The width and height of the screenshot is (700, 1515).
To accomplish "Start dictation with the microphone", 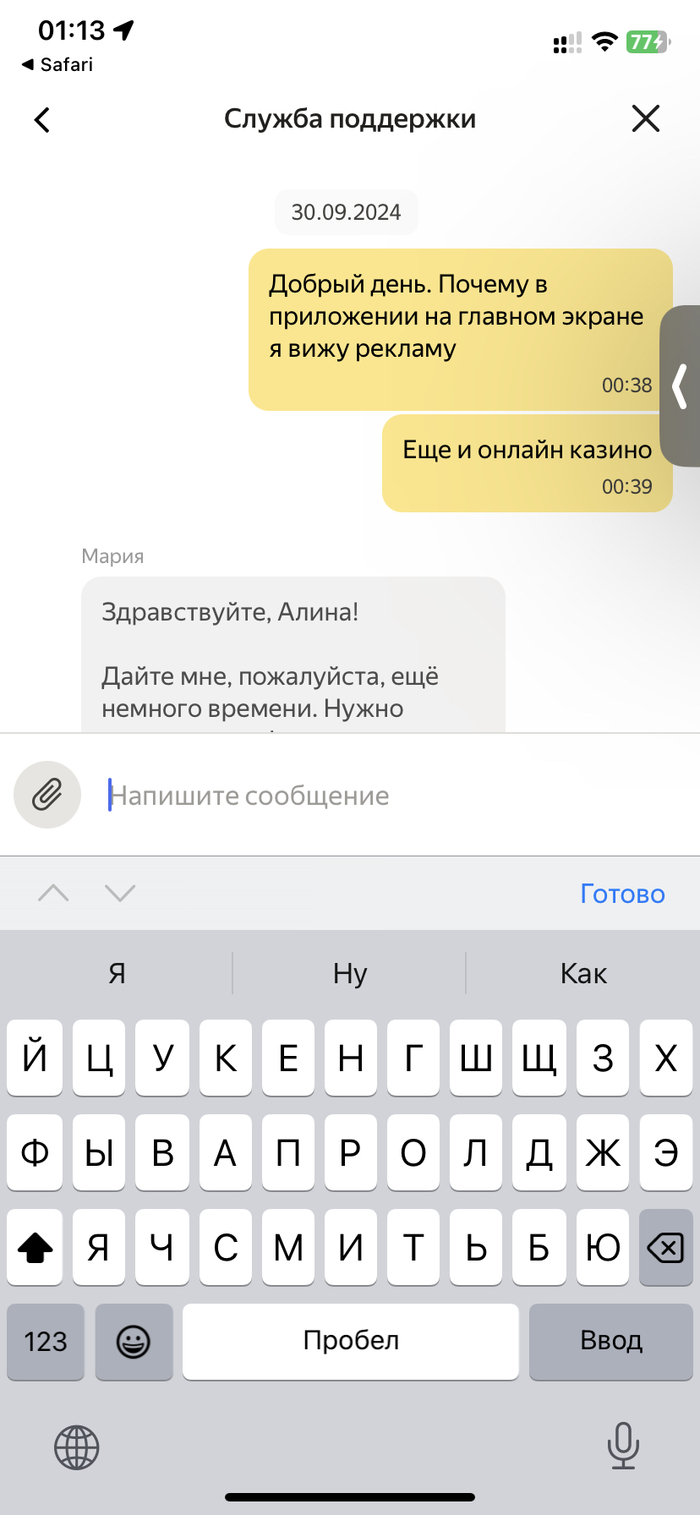I will pos(623,1446).
